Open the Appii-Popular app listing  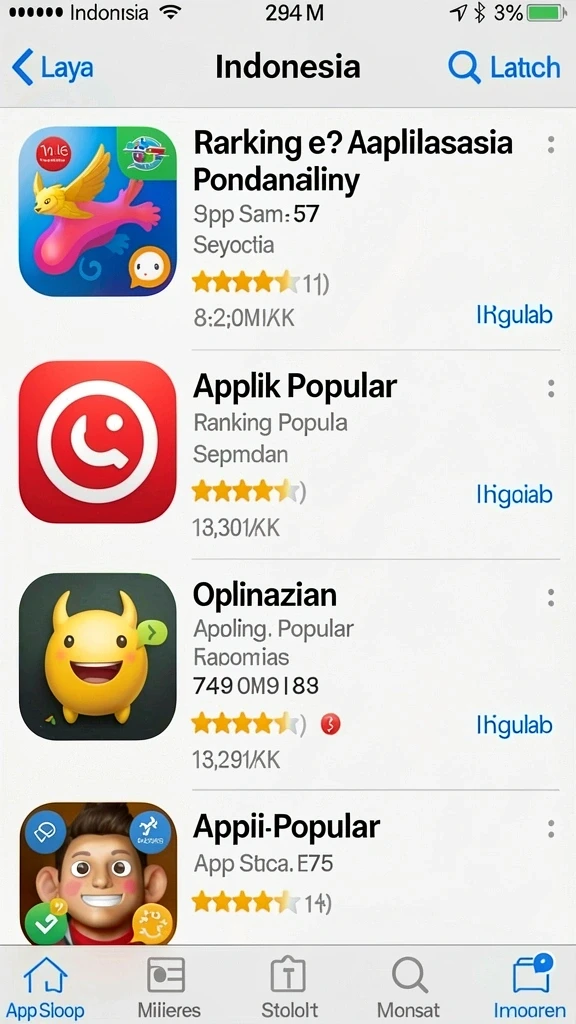point(288,867)
